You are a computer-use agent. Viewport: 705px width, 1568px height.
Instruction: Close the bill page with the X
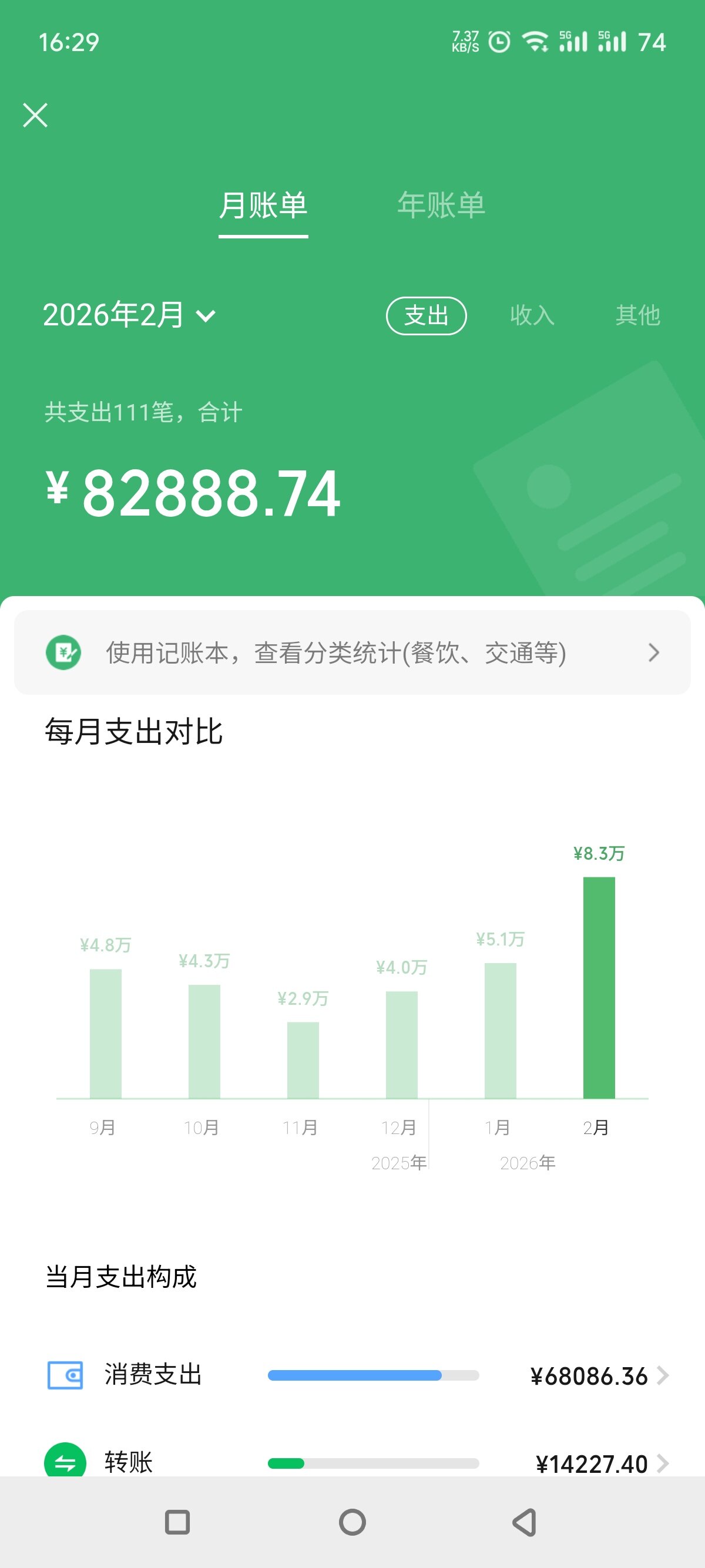pyautogui.click(x=35, y=115)
